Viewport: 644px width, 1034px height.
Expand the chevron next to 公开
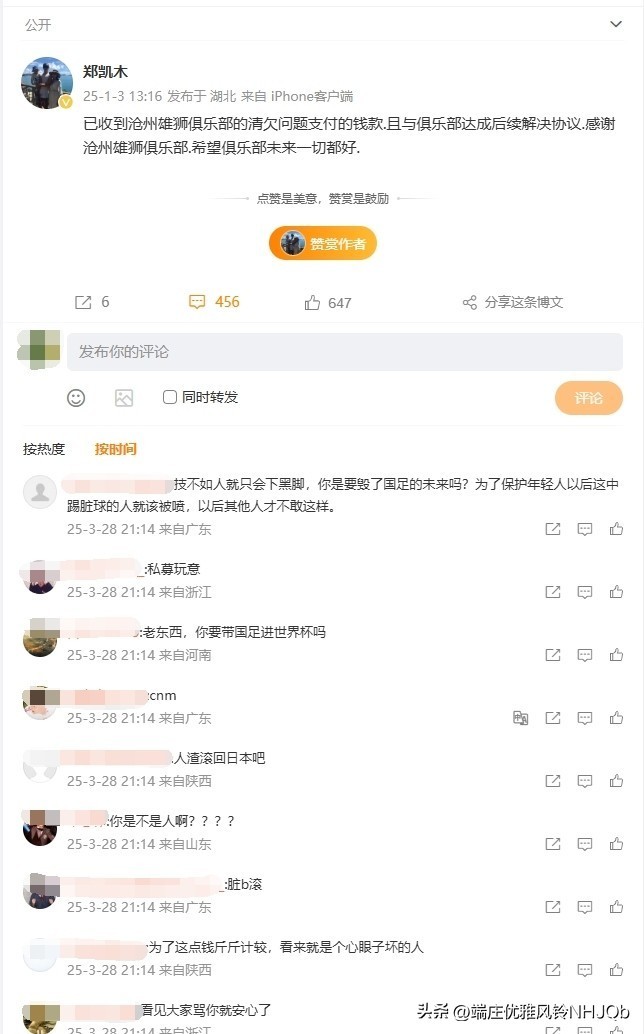click(x=615, y=23)
